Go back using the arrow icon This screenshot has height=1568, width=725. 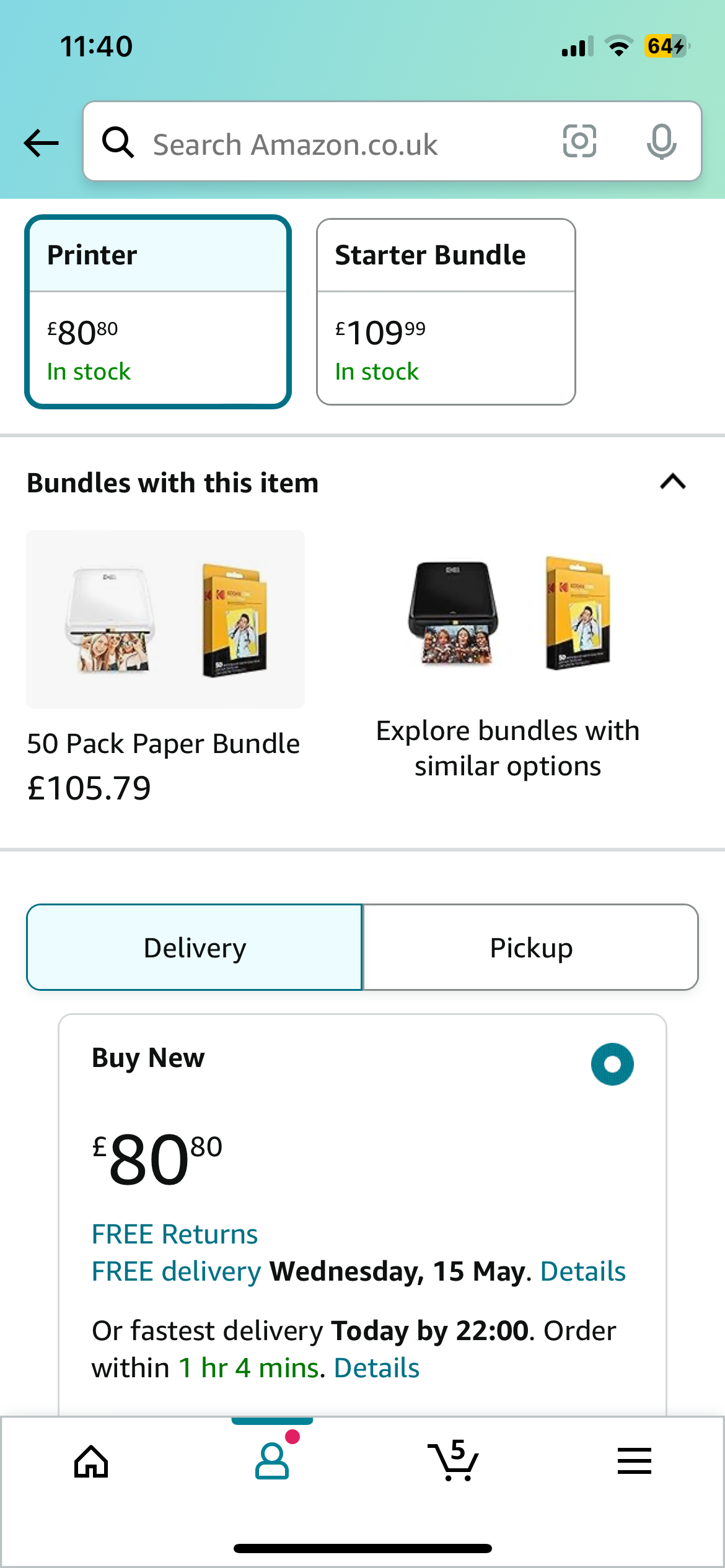coord(42,143)
